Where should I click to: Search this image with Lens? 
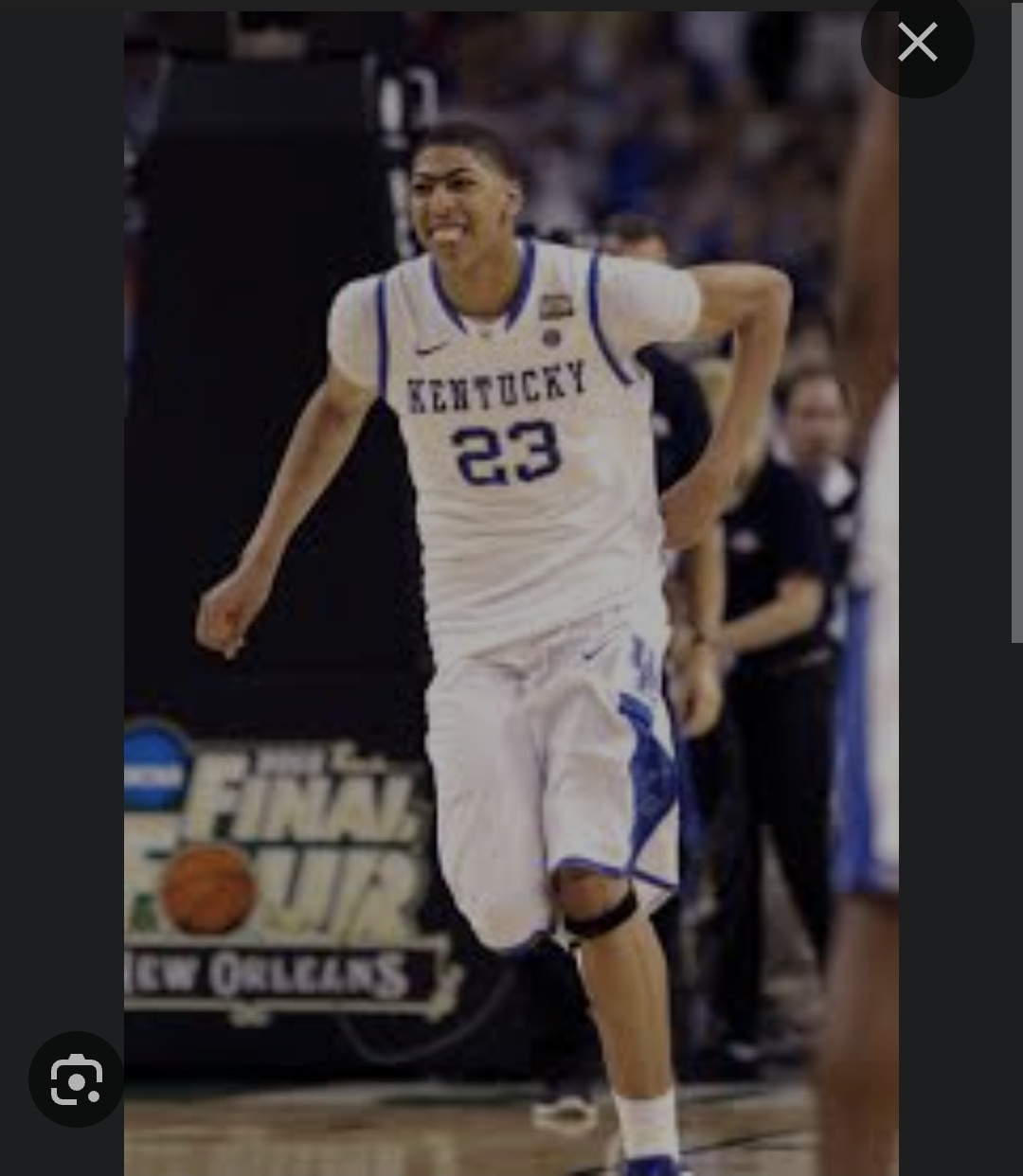pyautogui.click(x=77, y=1078)
